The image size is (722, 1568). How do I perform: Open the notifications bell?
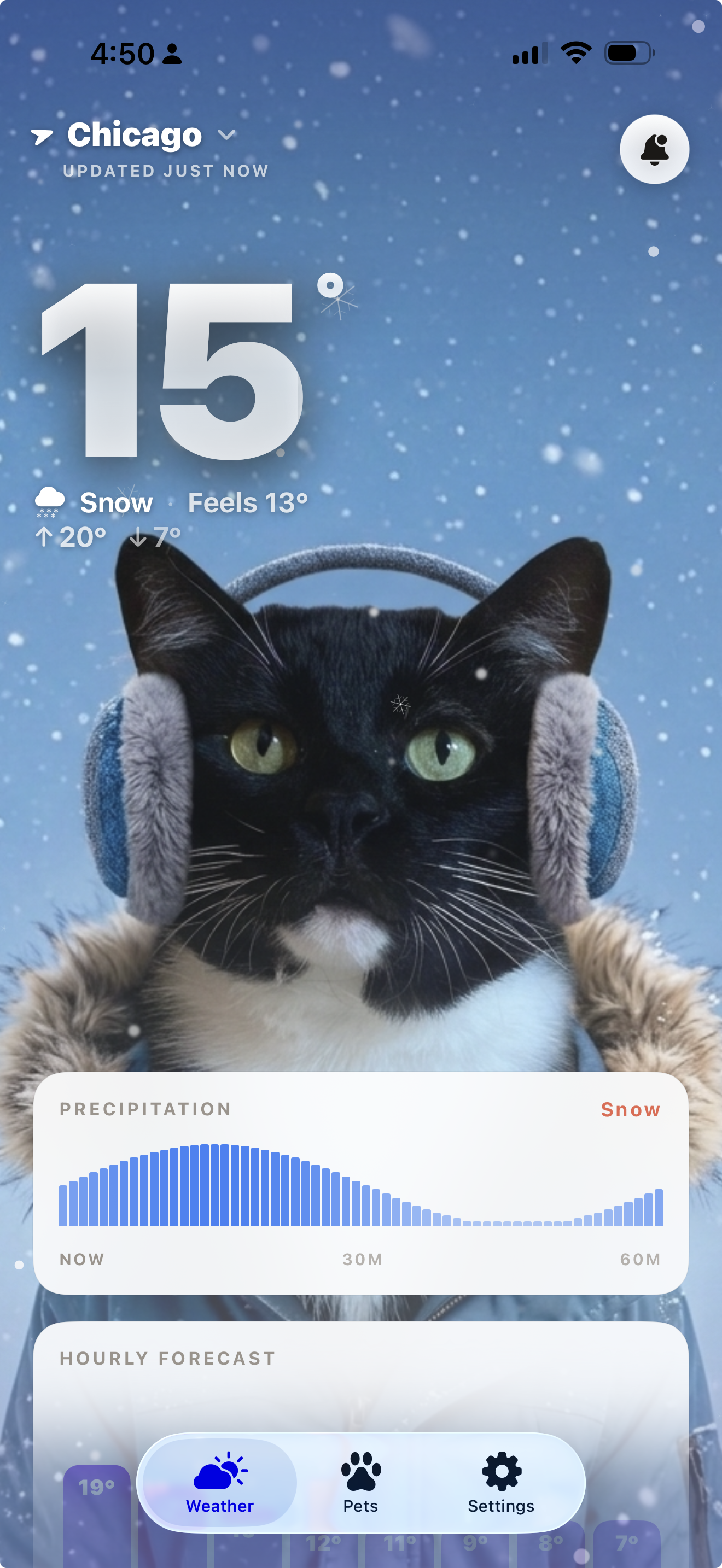click(x=654, y=149)
